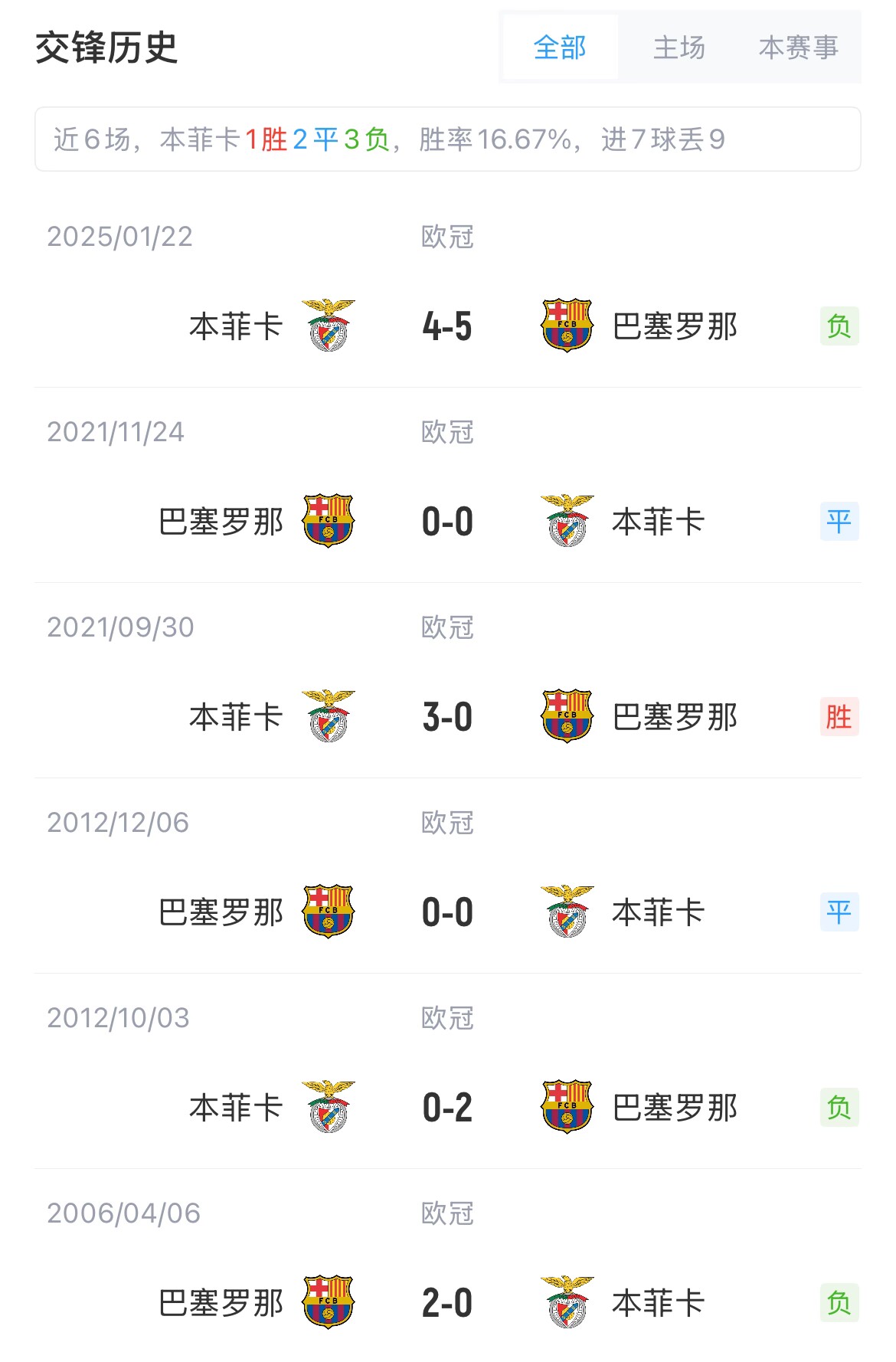Open the 2012/10/03 本菲卡 0-2 巴塞罗那 match
896x1362 pixels.
coord(447,1108)
